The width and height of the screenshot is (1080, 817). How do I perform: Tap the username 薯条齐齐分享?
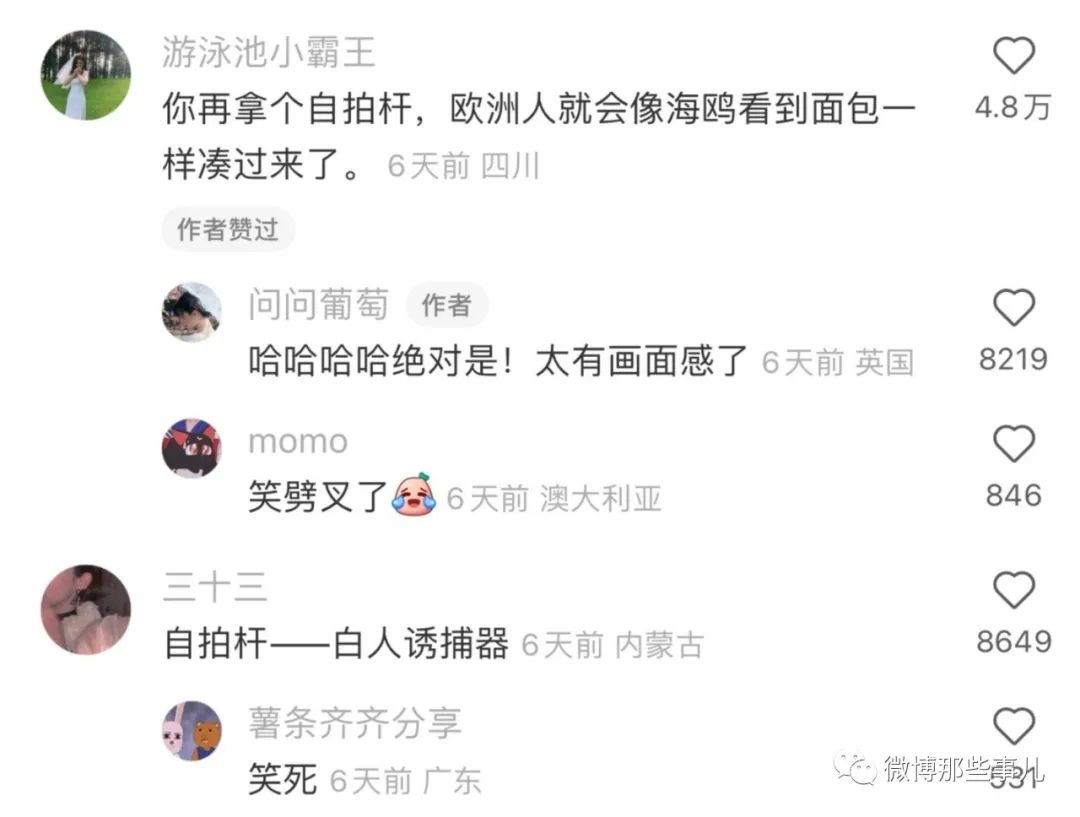click(x=354, y=723)
